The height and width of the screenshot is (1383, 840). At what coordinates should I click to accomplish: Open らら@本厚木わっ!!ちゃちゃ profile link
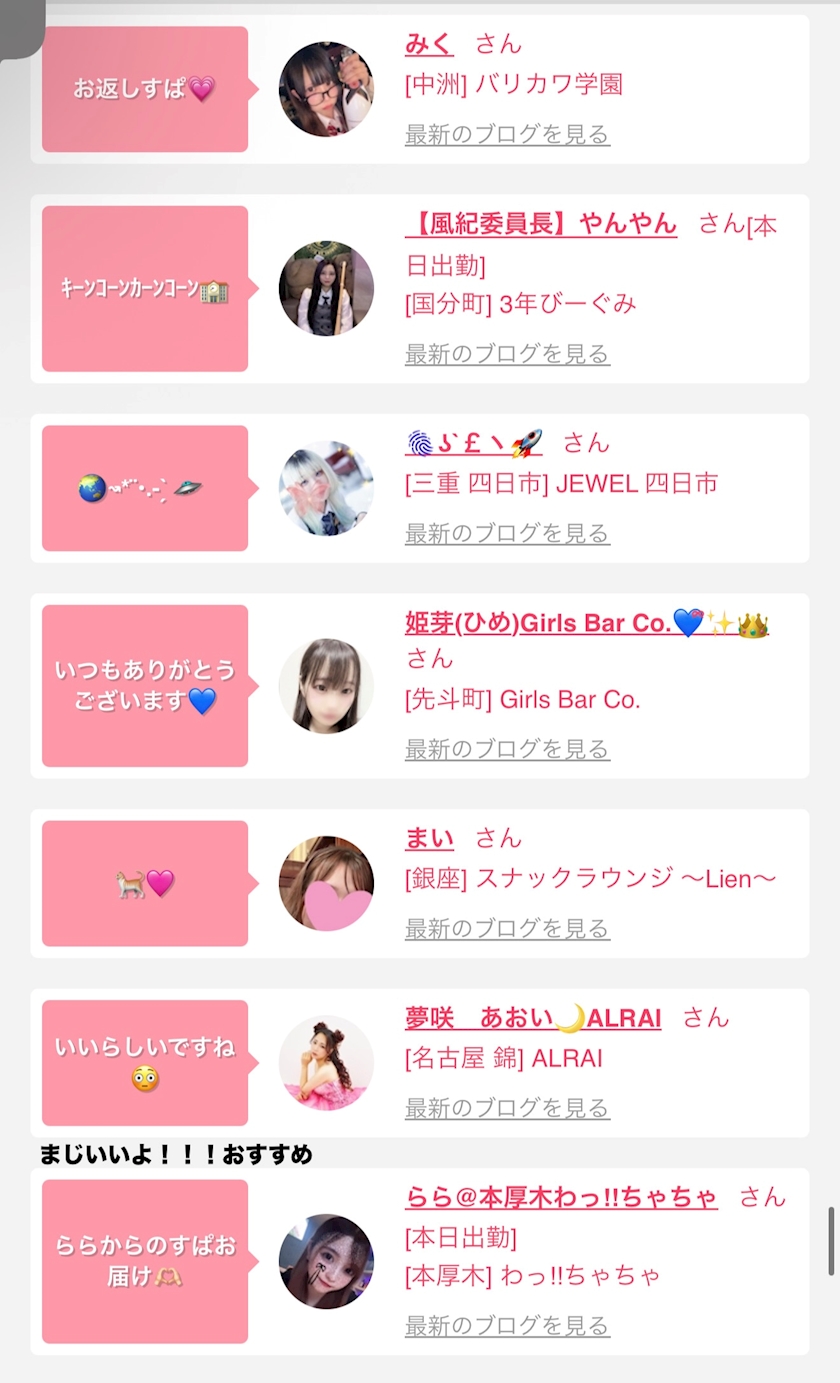tap(561, 1197)
